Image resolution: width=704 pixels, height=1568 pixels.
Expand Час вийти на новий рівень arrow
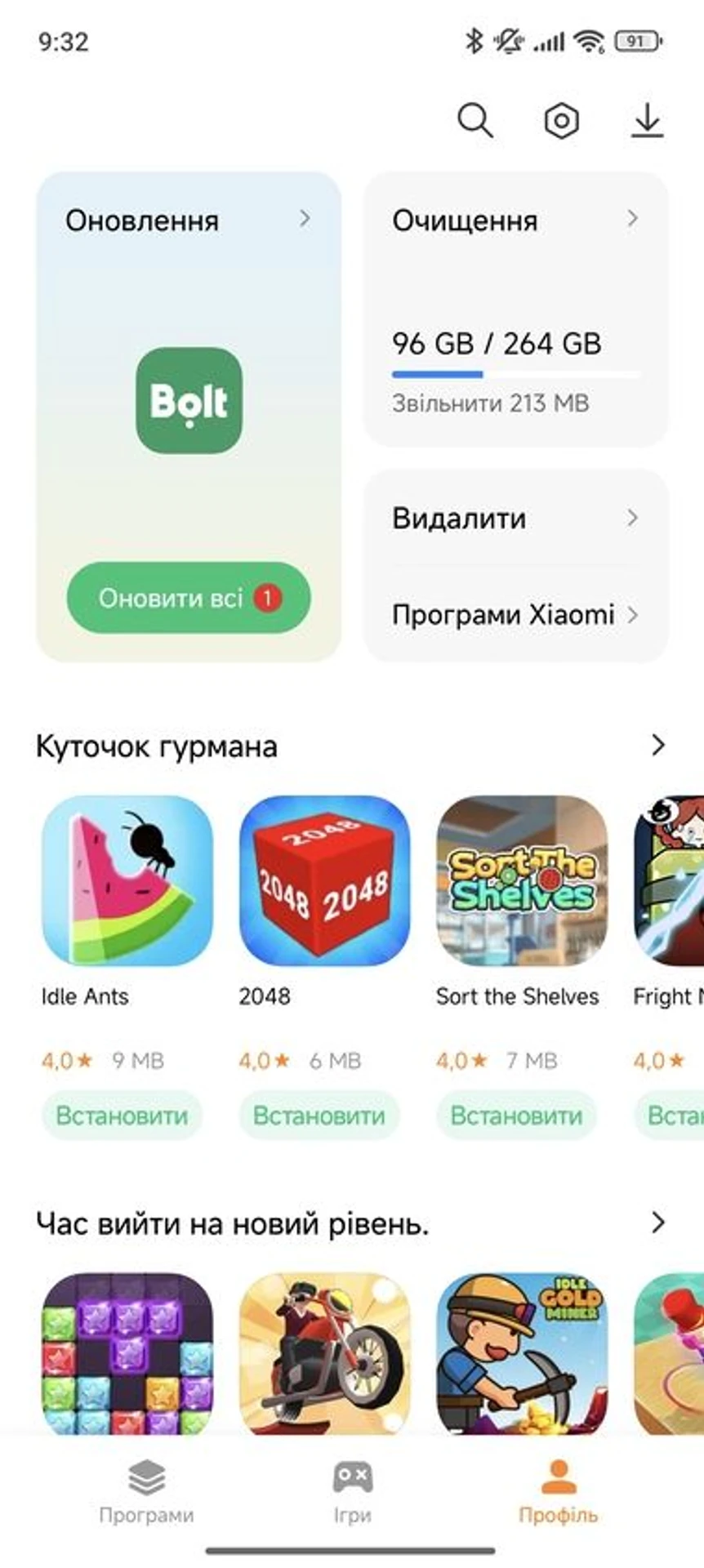658,1223
